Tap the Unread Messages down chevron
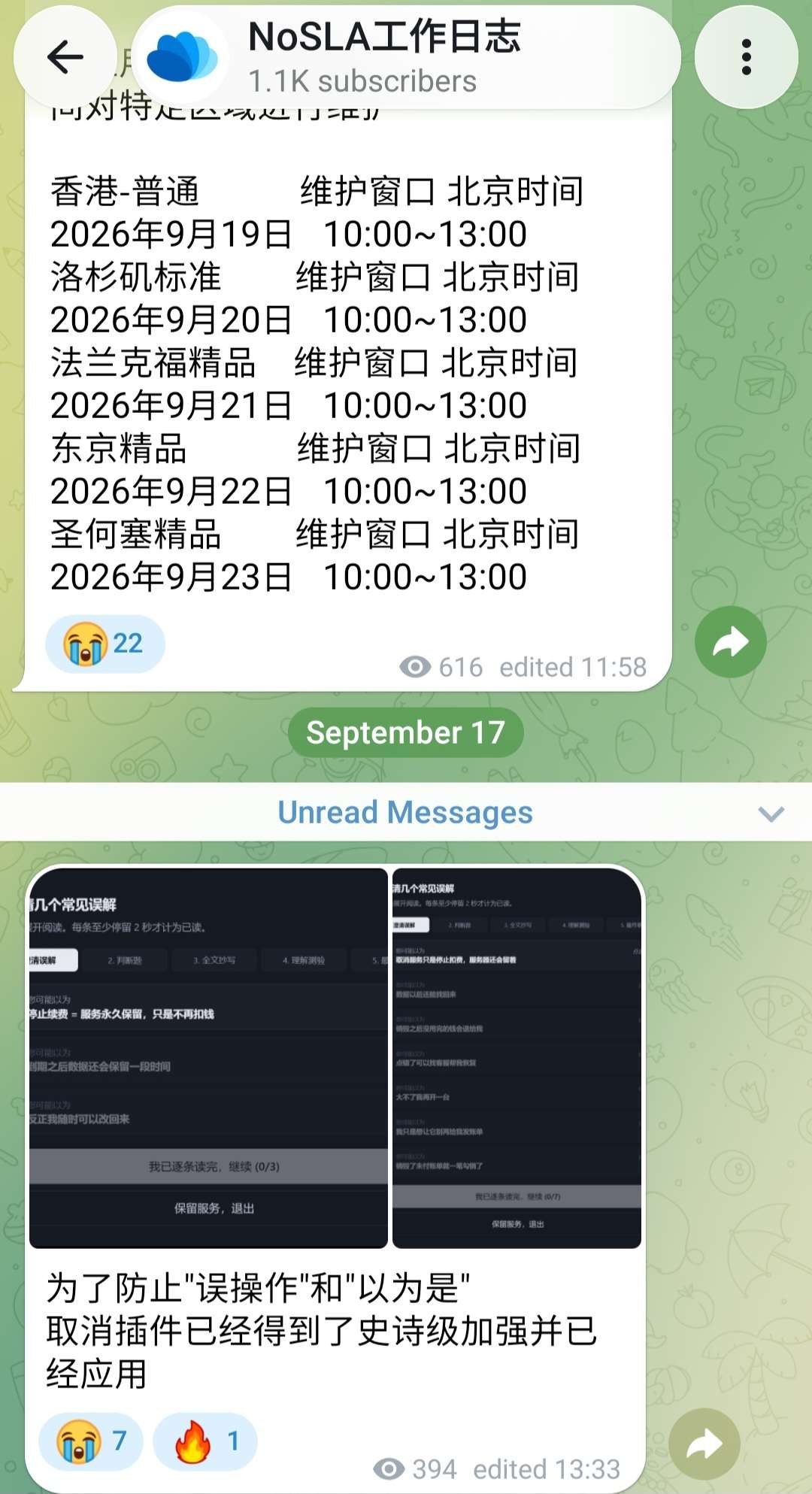 coord(771,814)
